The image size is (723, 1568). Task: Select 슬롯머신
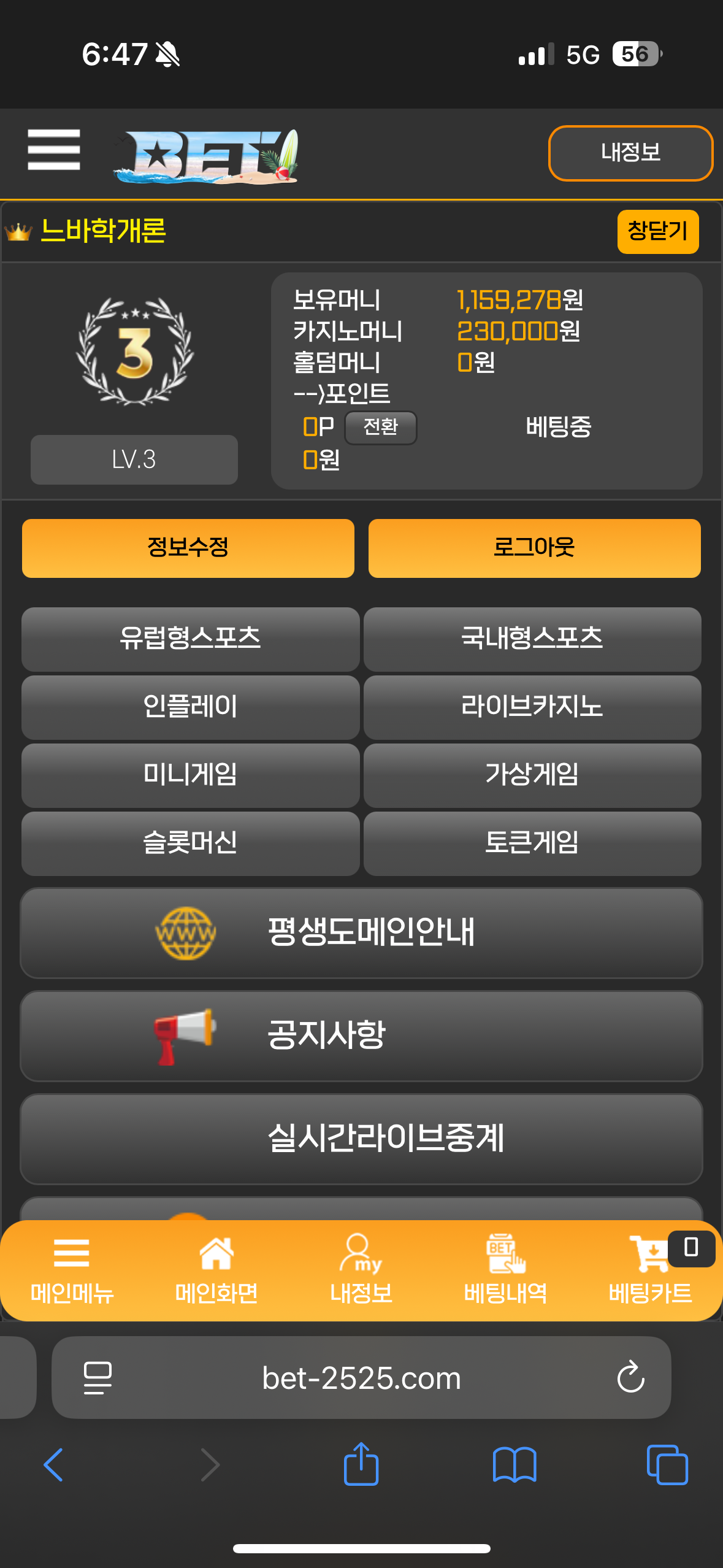tap(190, 843)
